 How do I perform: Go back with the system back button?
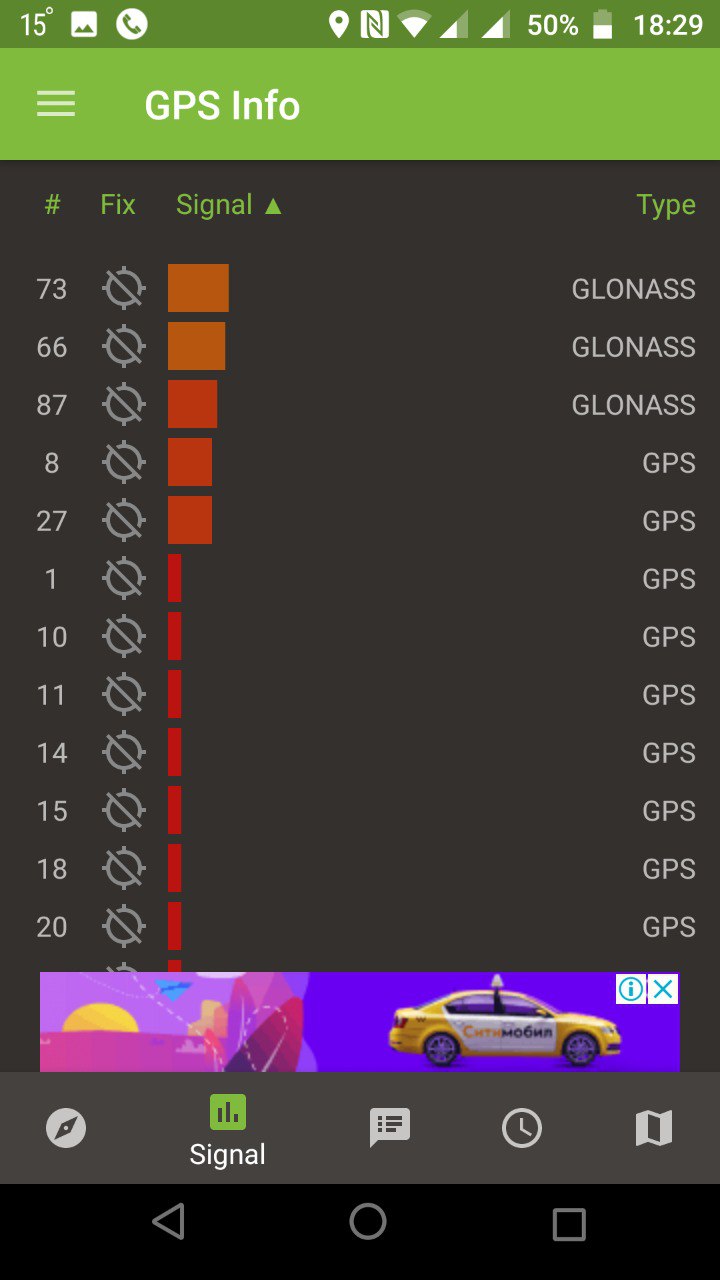pos(169,1222)
